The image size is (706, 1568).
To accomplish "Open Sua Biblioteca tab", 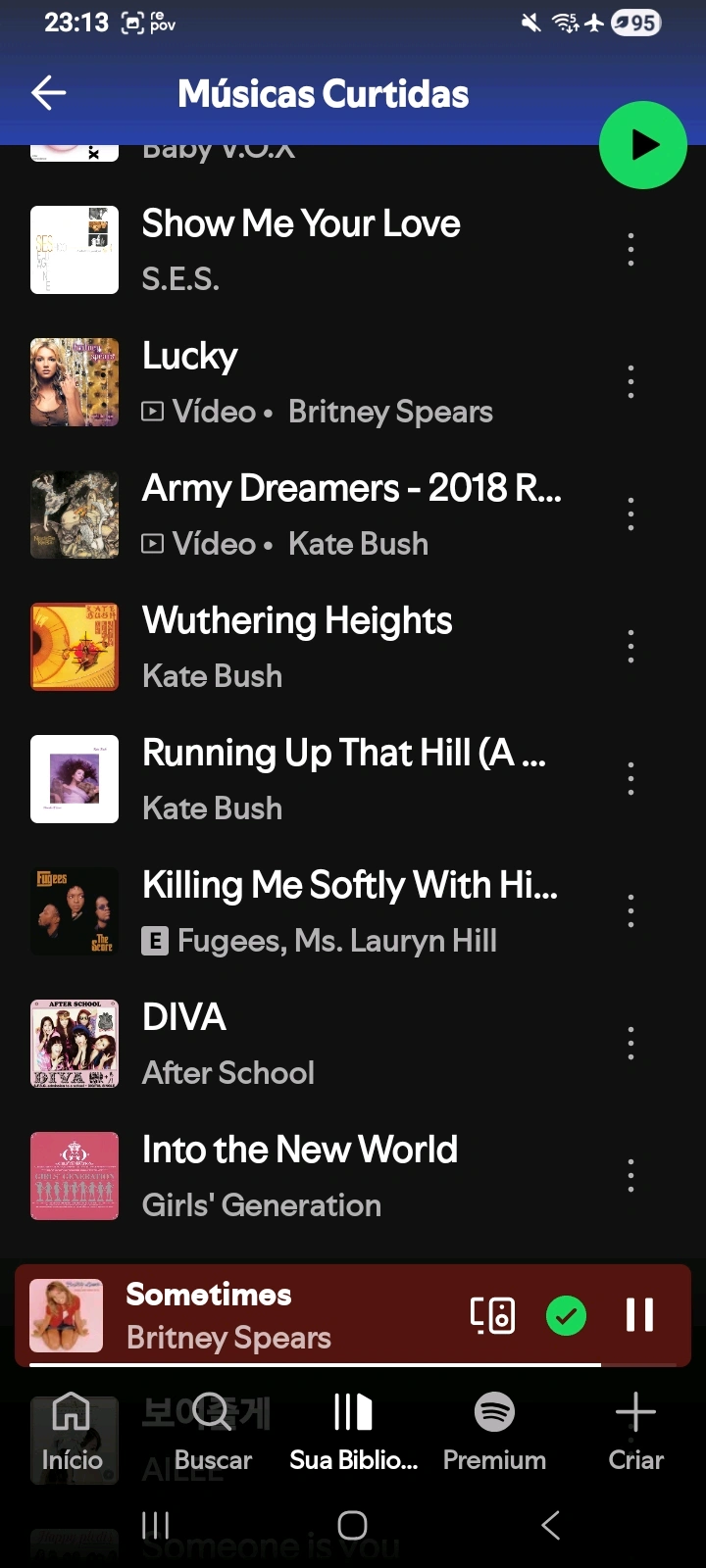I will (353, 1432).
